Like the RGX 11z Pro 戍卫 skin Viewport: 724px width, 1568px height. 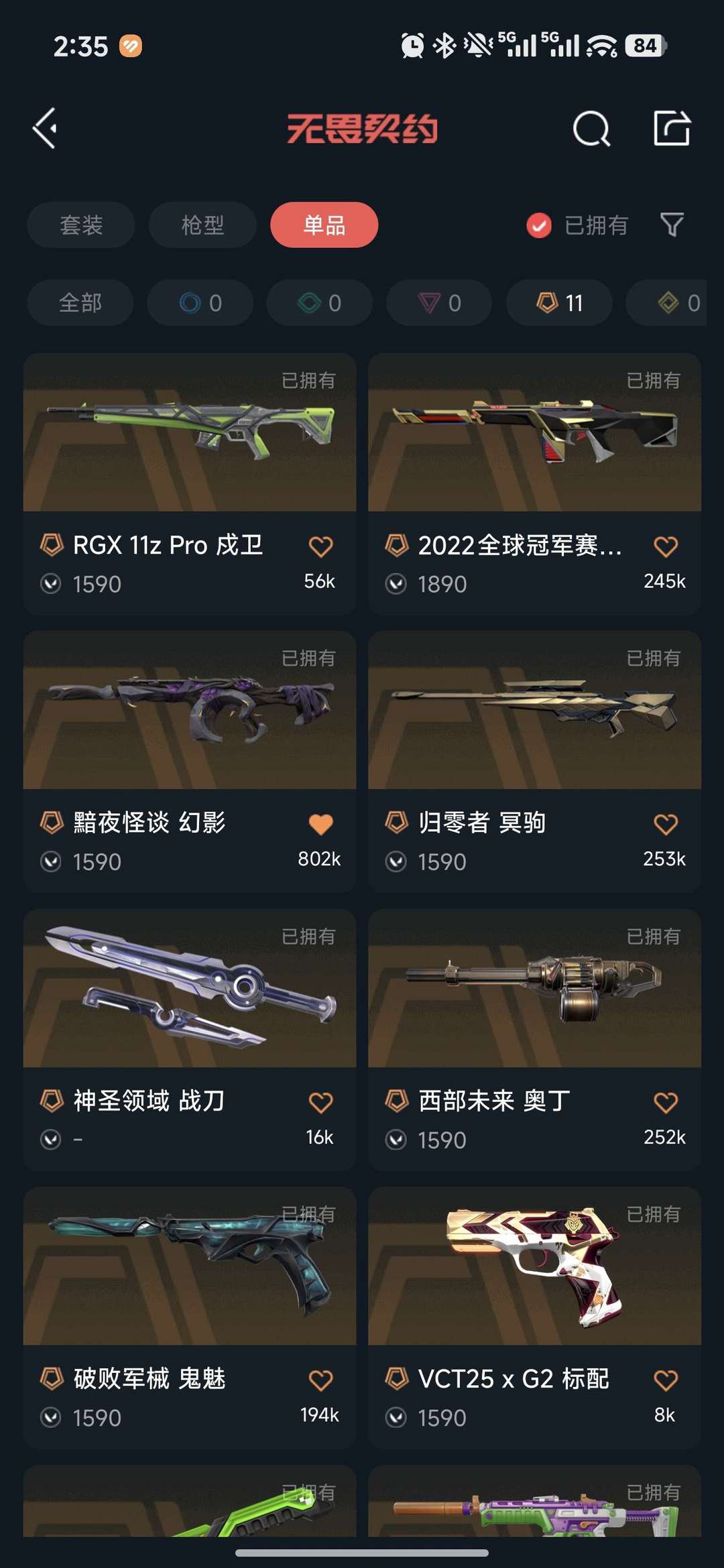(x=321, y=547)
